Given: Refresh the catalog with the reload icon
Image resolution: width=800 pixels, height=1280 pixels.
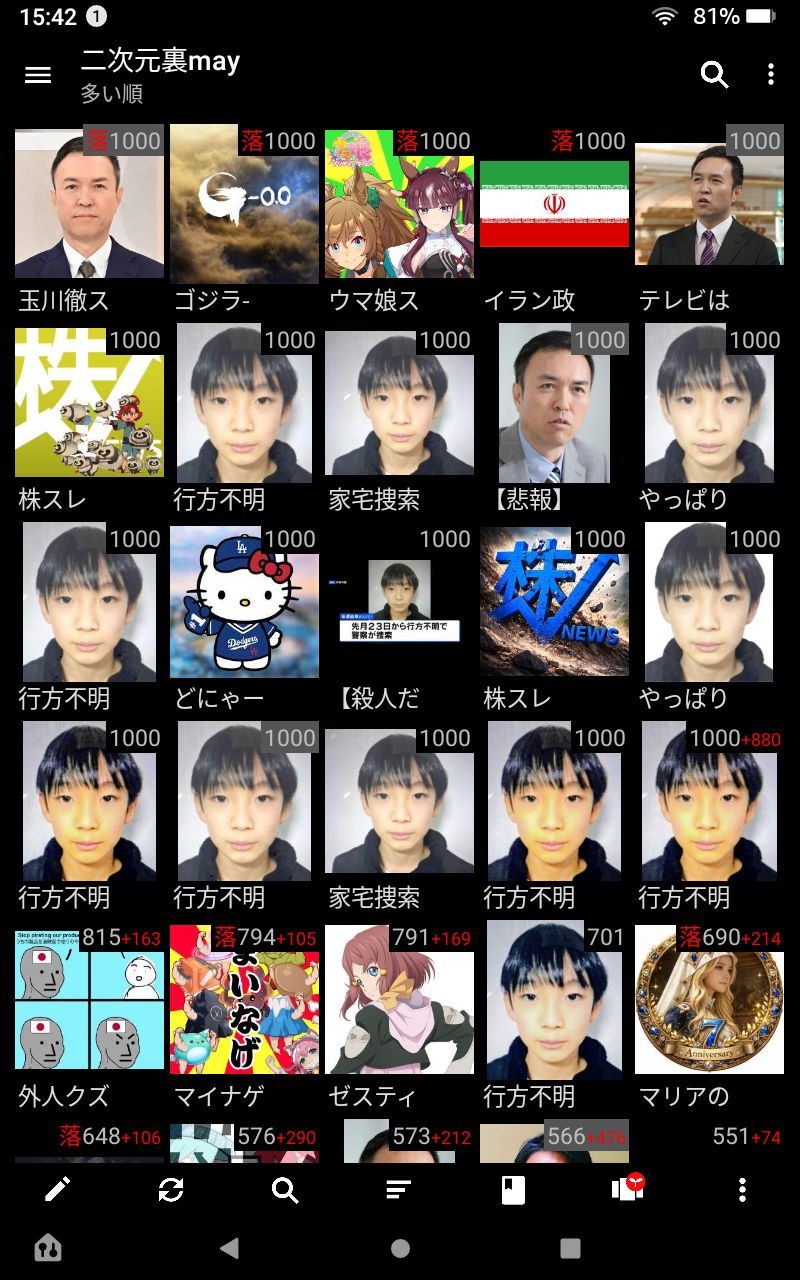Looking at the screenshot, I should 171,1190.
